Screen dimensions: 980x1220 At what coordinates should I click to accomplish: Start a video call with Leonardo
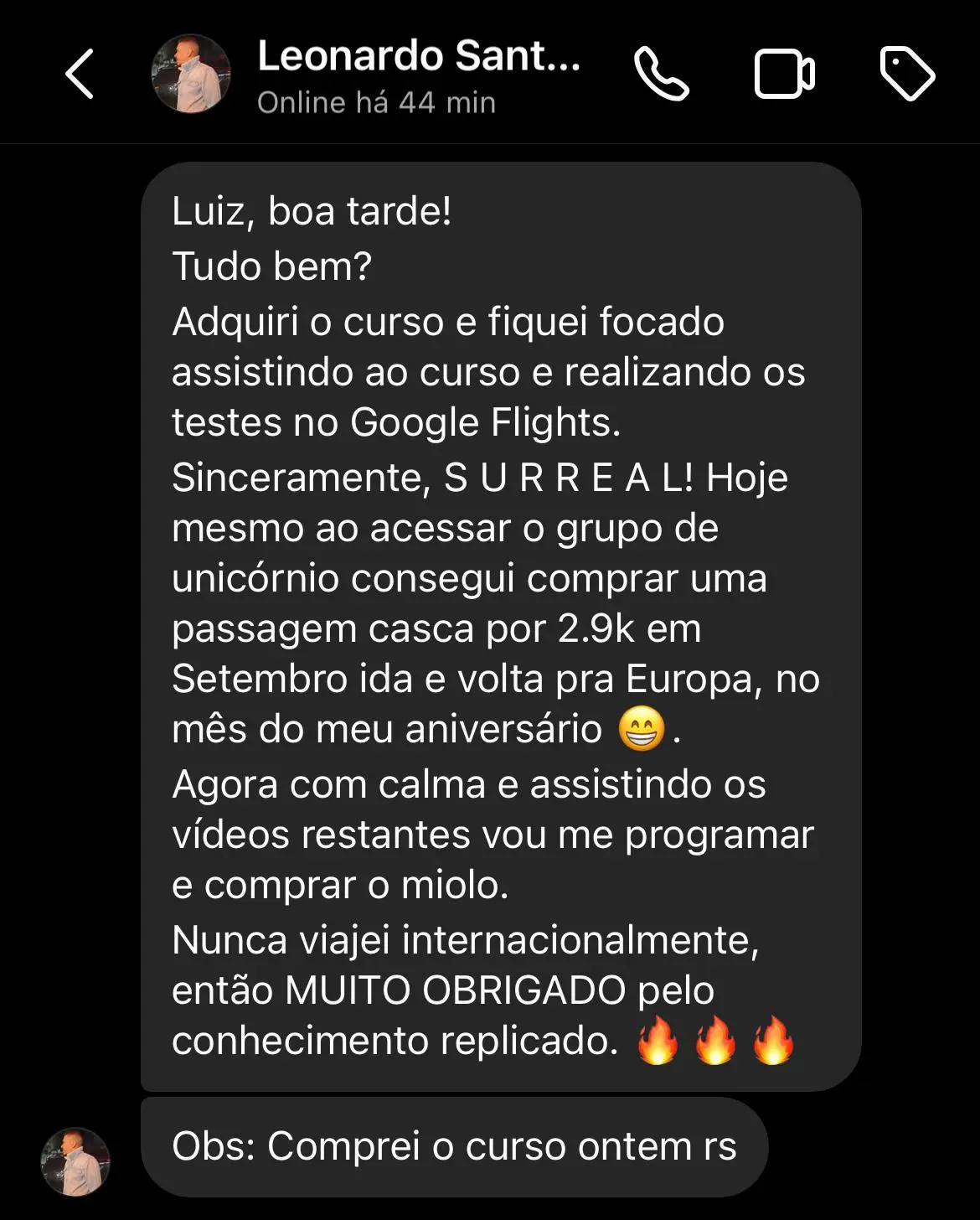784,74
